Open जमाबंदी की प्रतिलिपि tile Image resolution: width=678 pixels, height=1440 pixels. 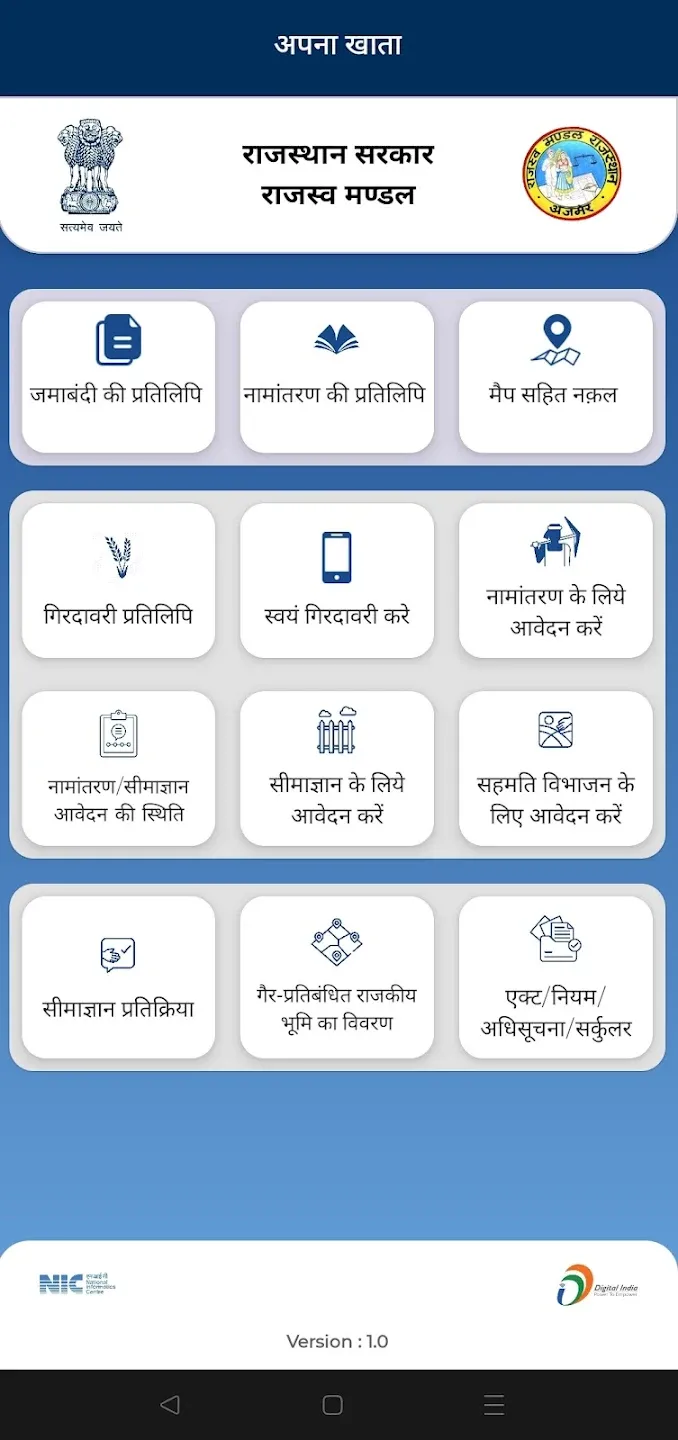click(x=118, y=377)
